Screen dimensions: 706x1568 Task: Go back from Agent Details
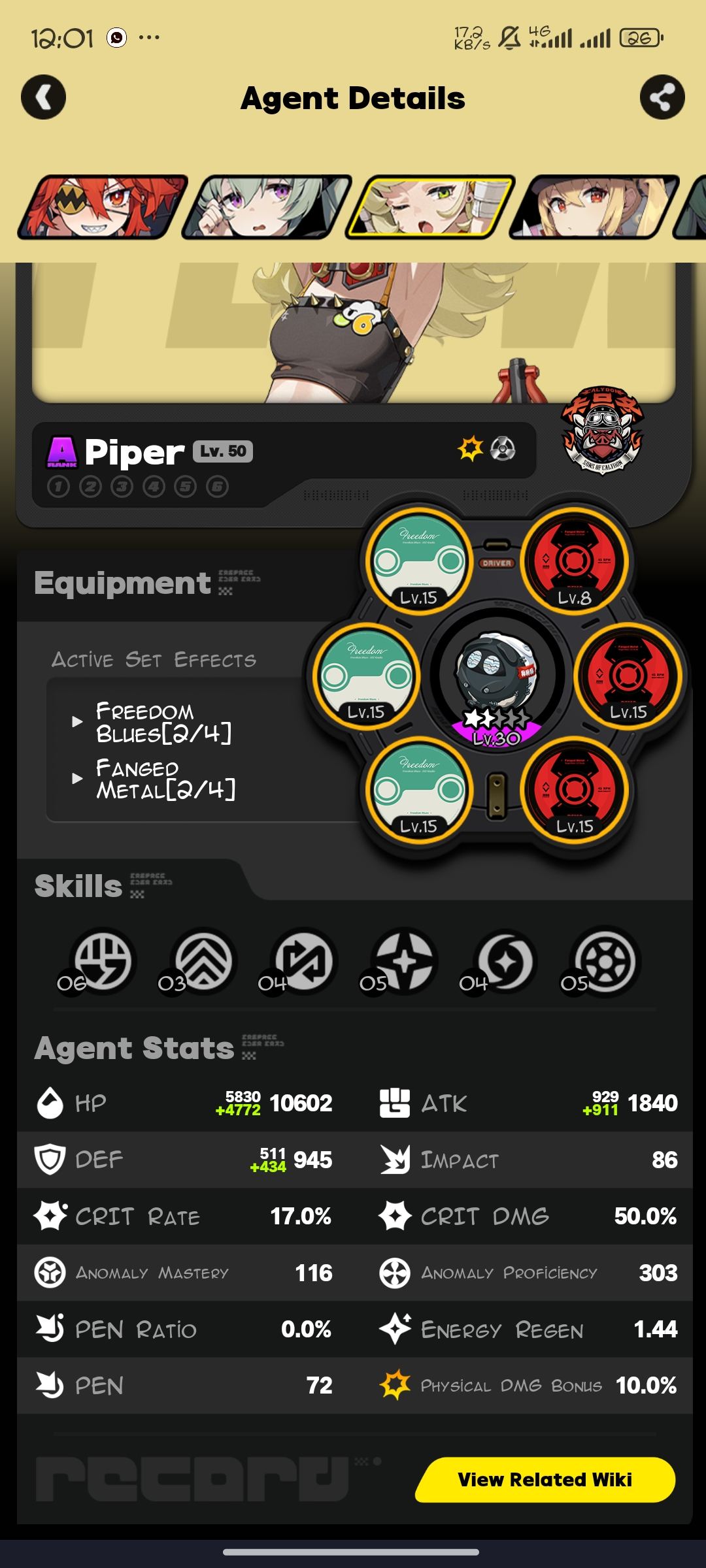(43, 97)
